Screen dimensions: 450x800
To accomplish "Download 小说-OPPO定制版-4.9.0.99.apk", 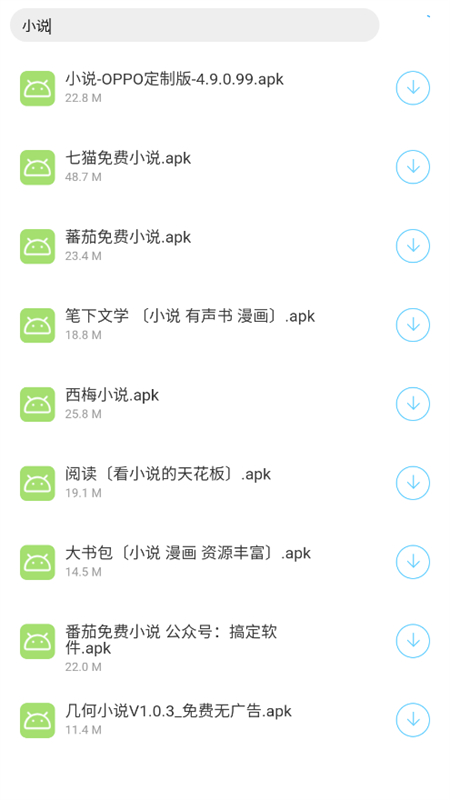I will click(x=413, y=88).
